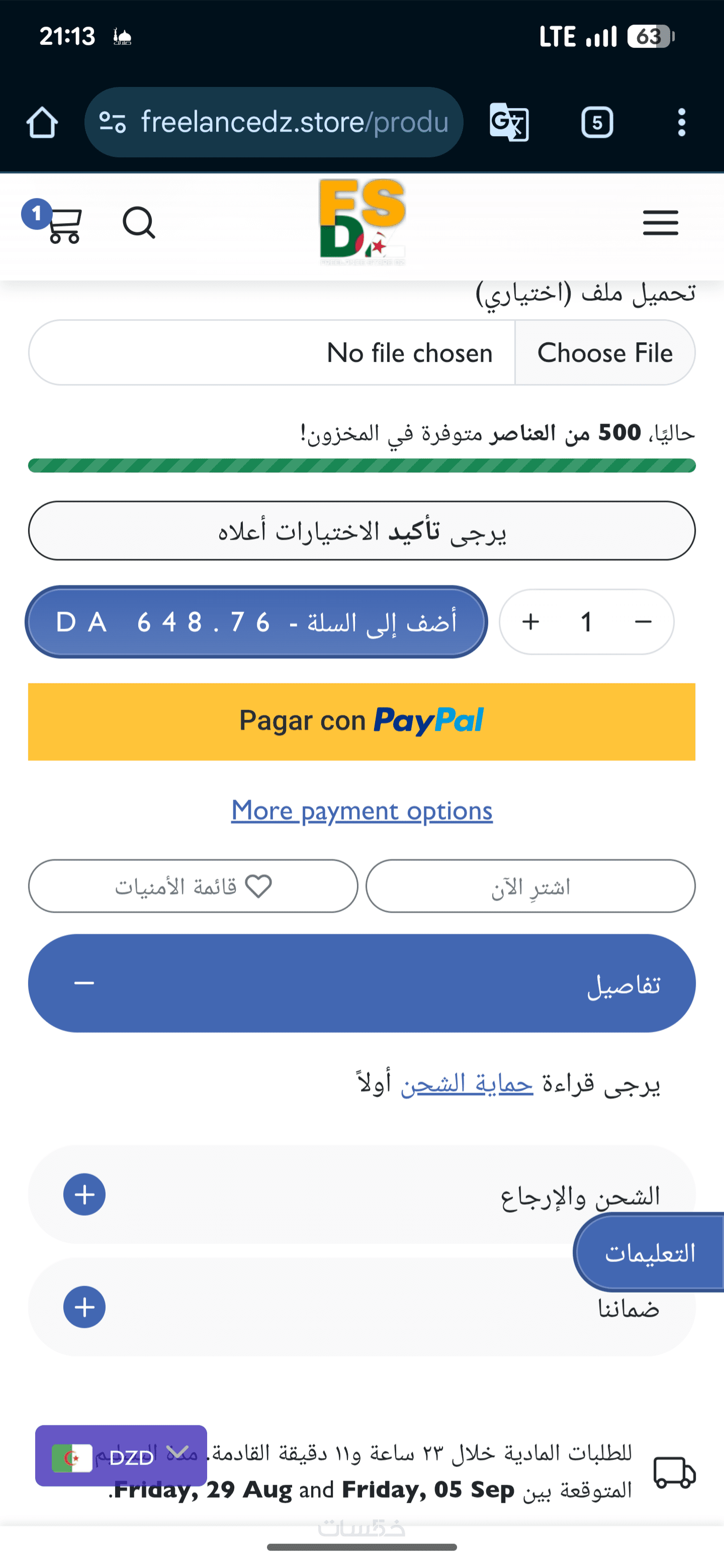The height and width of the screenshot is (1568, 724).
Task: Add to cart for DA 648.76
Action: click(x=256, y=622)
